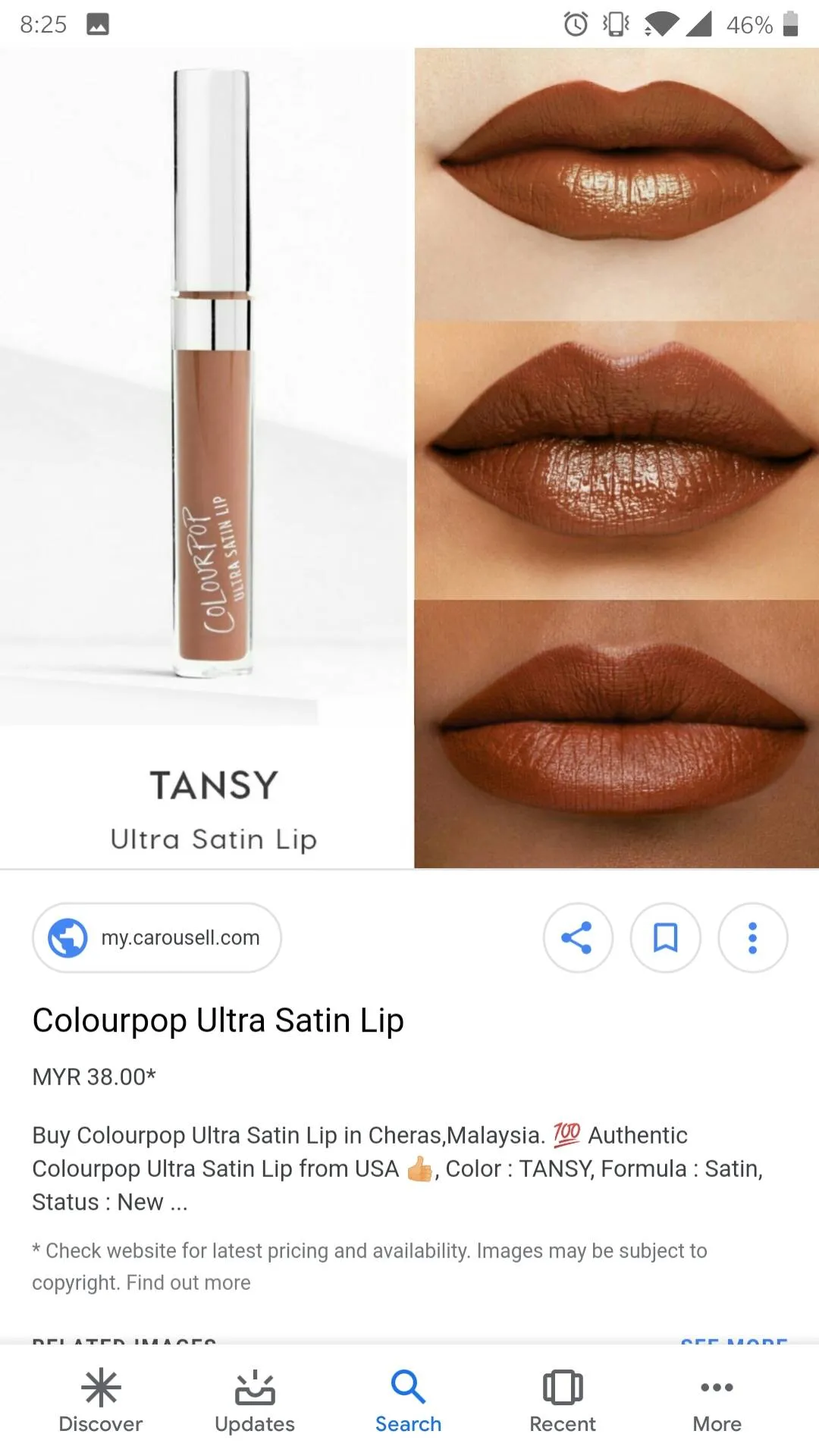Share this Colourpop image result
This screenshot has width=819, height=1456.
(577, 937)
